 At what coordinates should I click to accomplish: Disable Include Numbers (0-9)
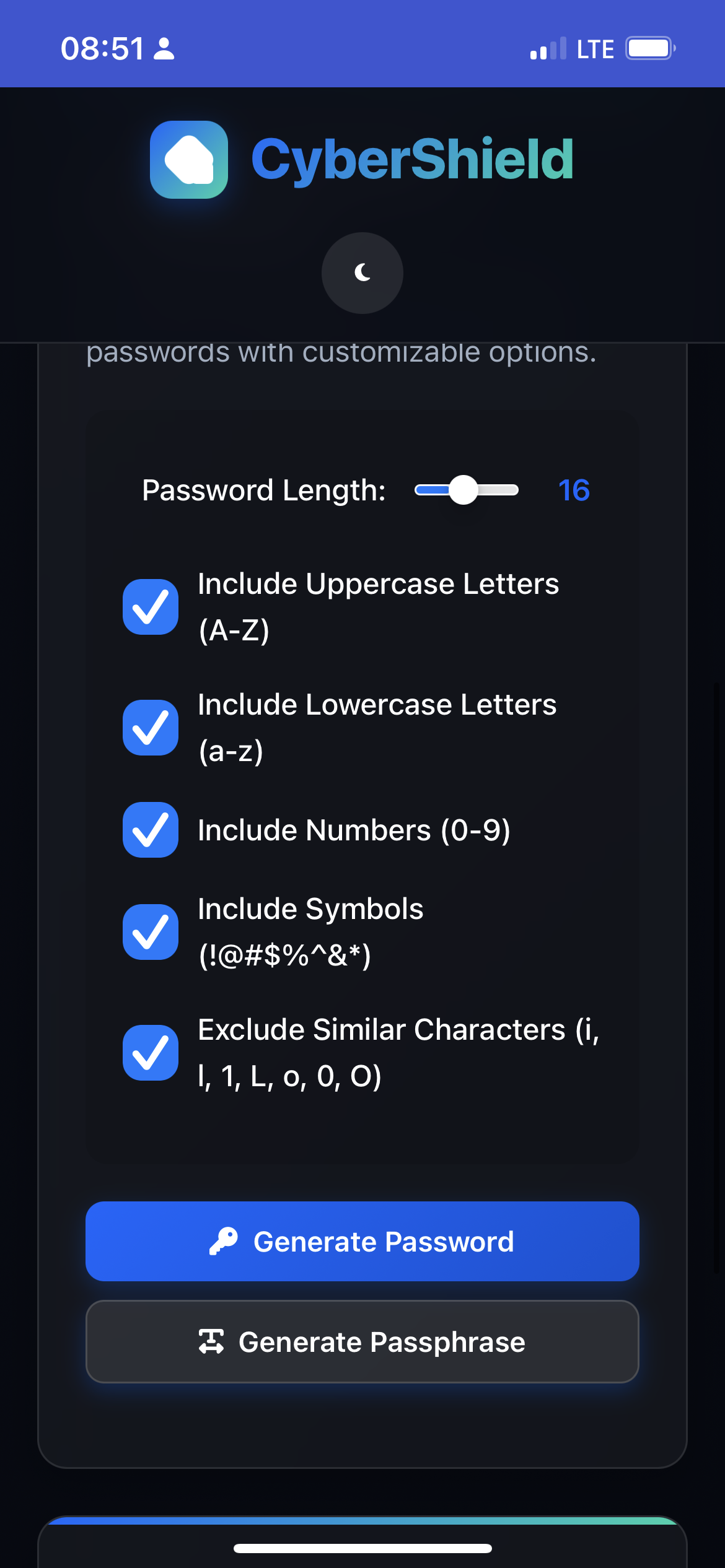(x=151, y=830)
